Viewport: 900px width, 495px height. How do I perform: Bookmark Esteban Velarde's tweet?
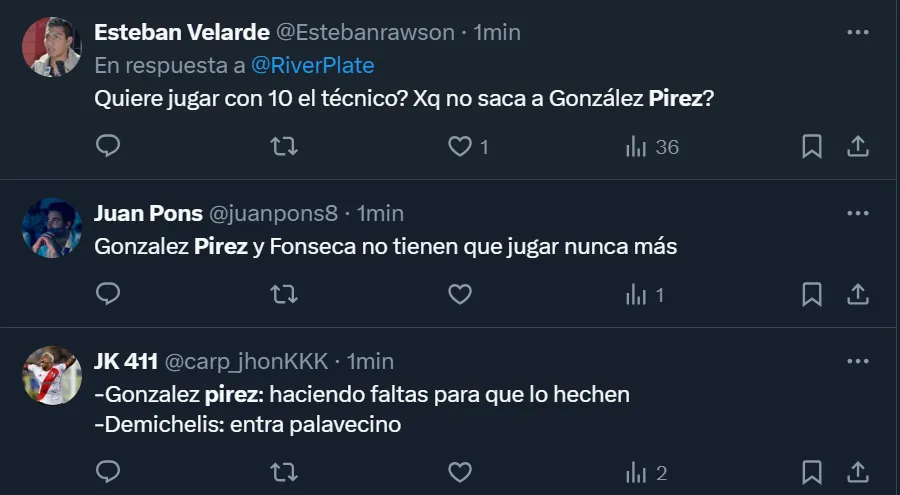click(x=812, y=147)
